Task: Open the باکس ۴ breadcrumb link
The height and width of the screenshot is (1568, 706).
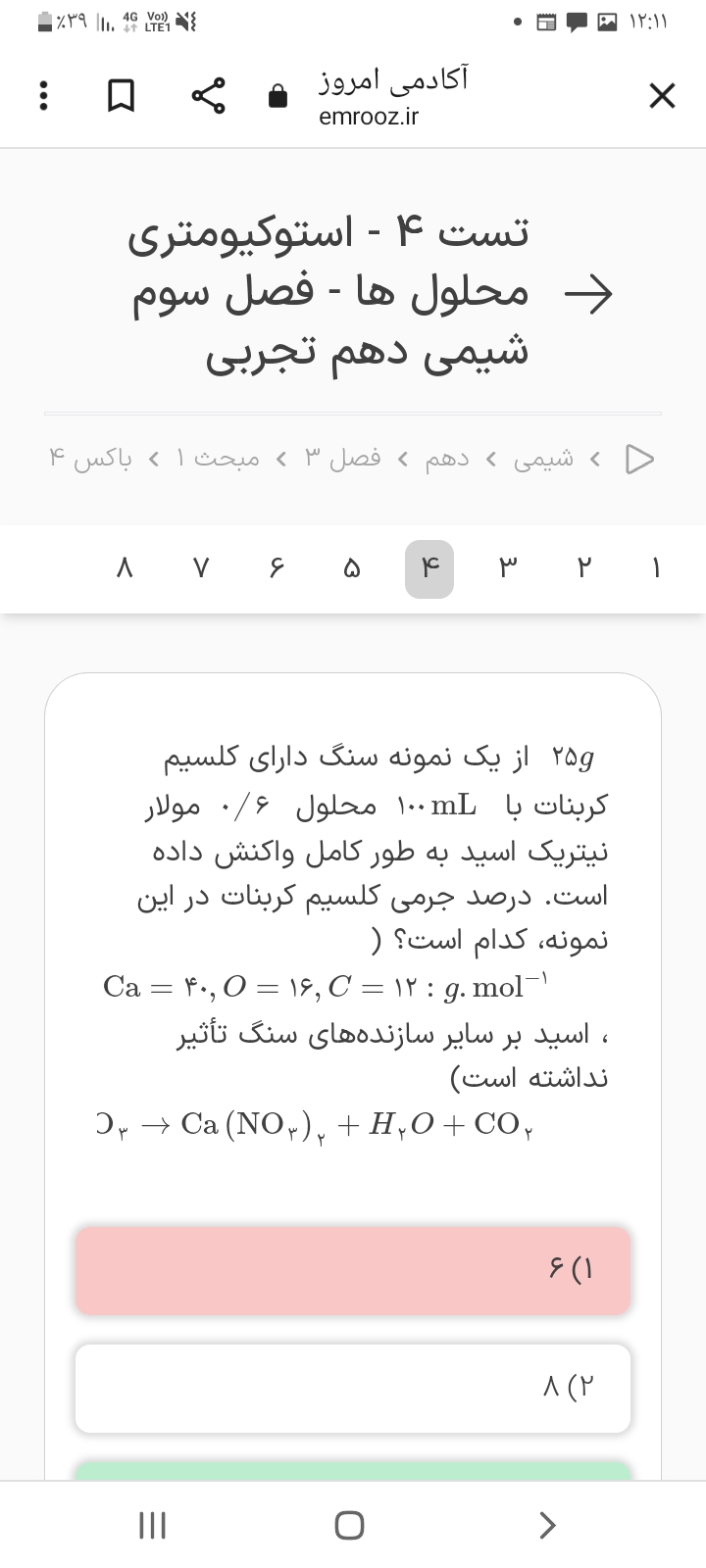Action: [x=89, y=458]
